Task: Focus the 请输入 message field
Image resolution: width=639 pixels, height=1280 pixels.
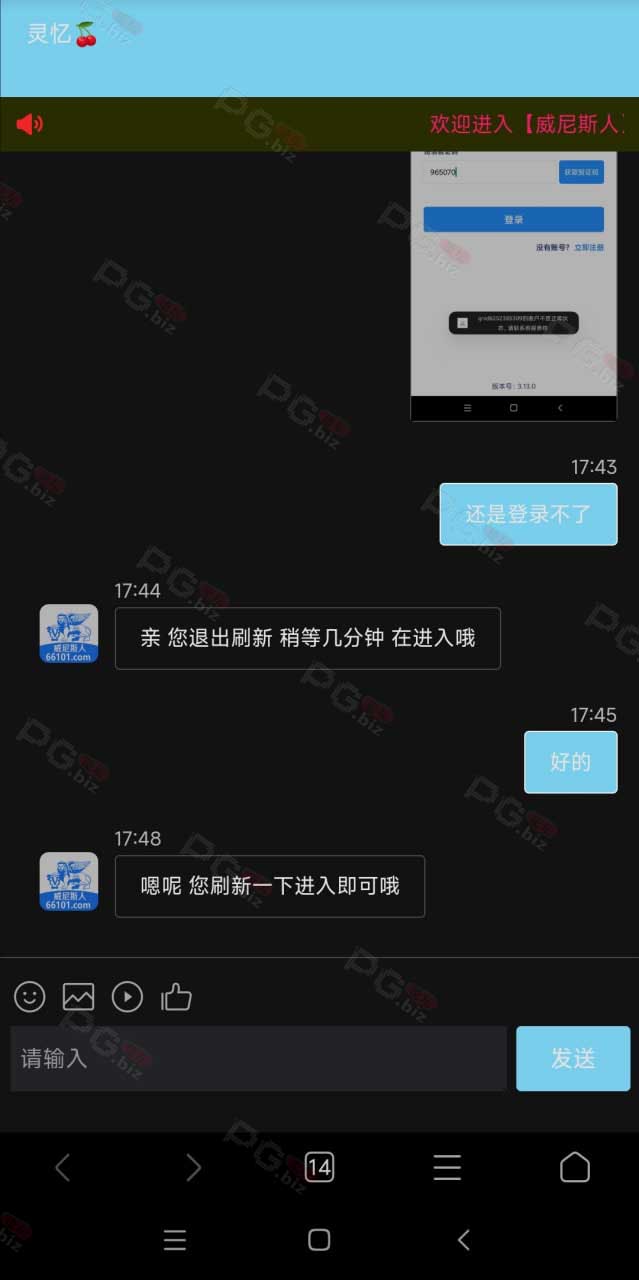Action: coord(258,1058)
